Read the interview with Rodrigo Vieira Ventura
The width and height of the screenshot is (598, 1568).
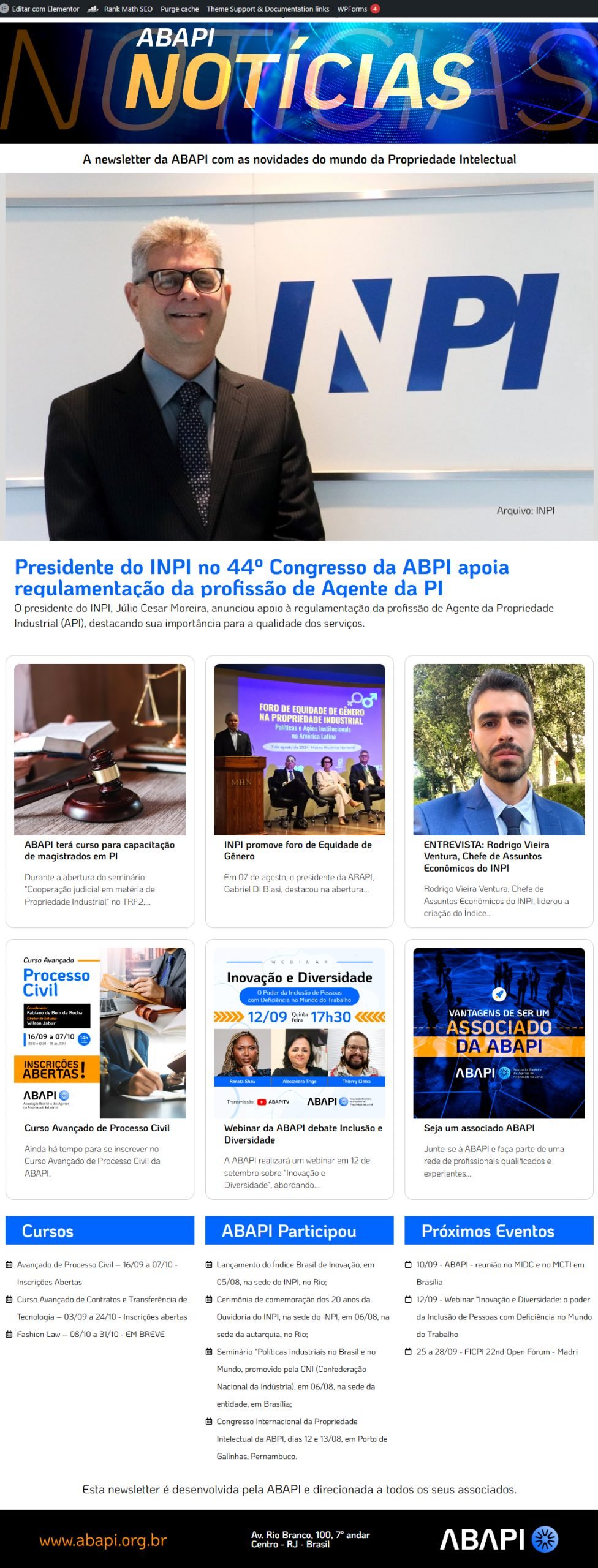tap(486, 856)
